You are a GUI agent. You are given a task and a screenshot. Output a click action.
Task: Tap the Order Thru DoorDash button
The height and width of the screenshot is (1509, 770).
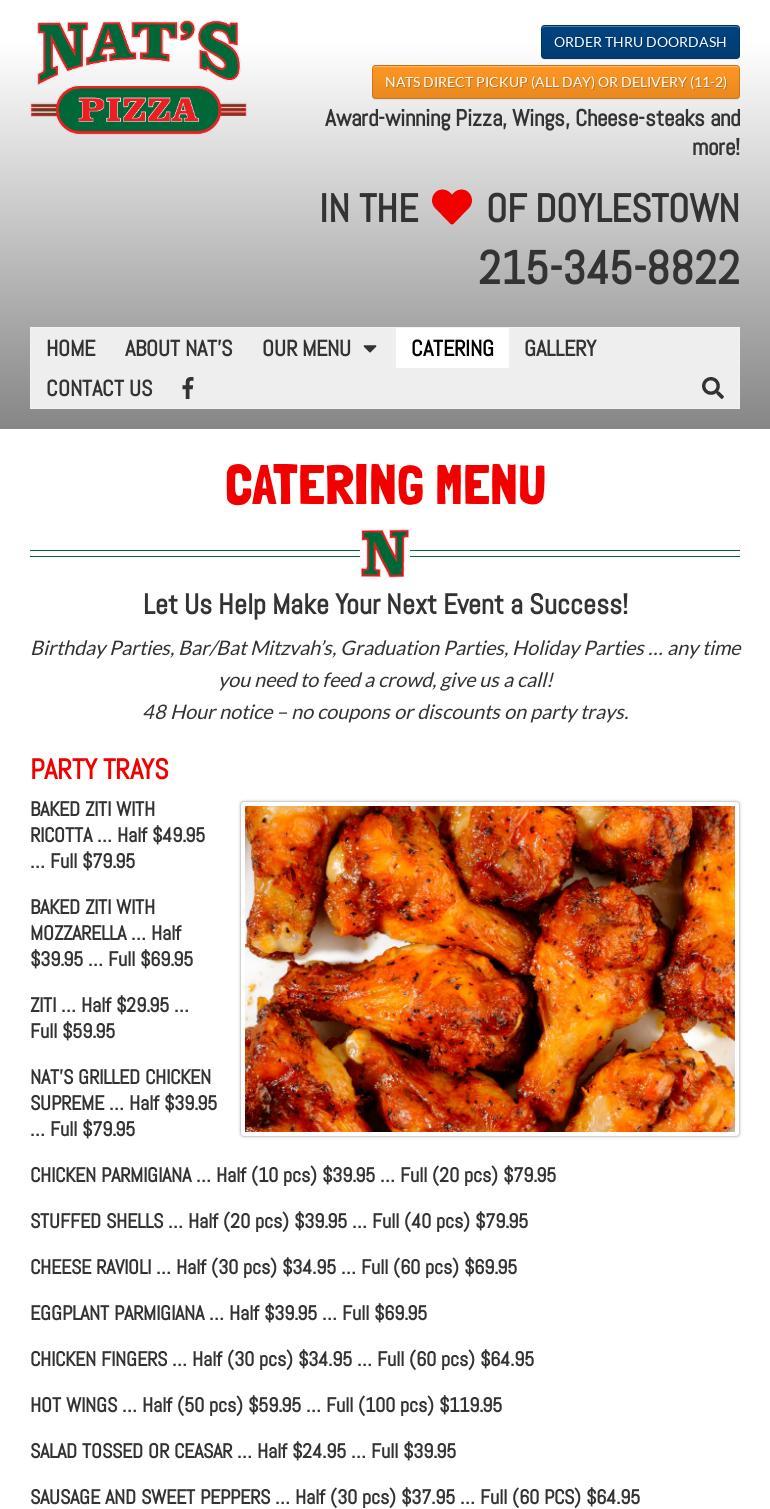coord(640,42)
